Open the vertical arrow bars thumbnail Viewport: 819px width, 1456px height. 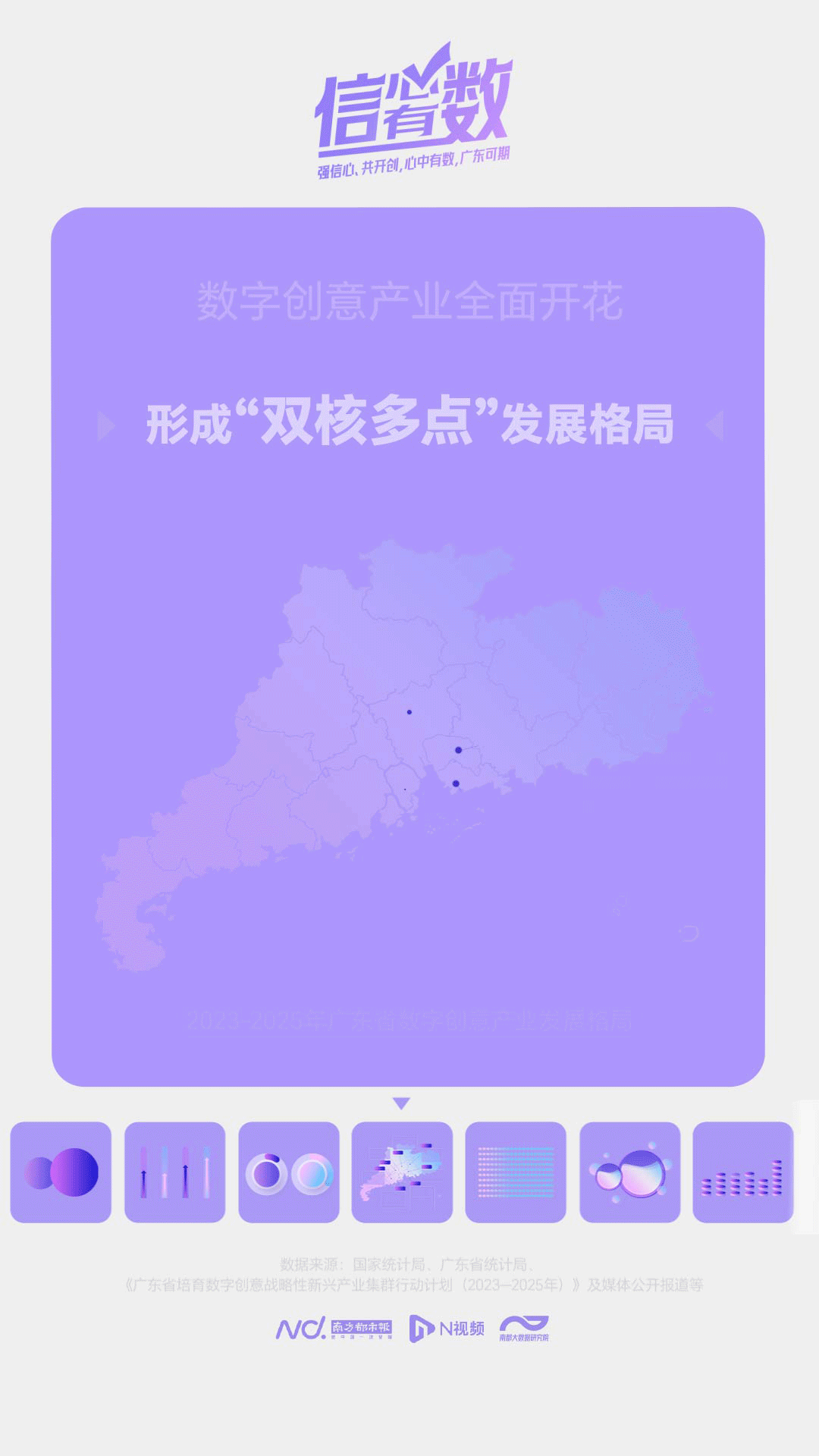[x=174, y=1172]
